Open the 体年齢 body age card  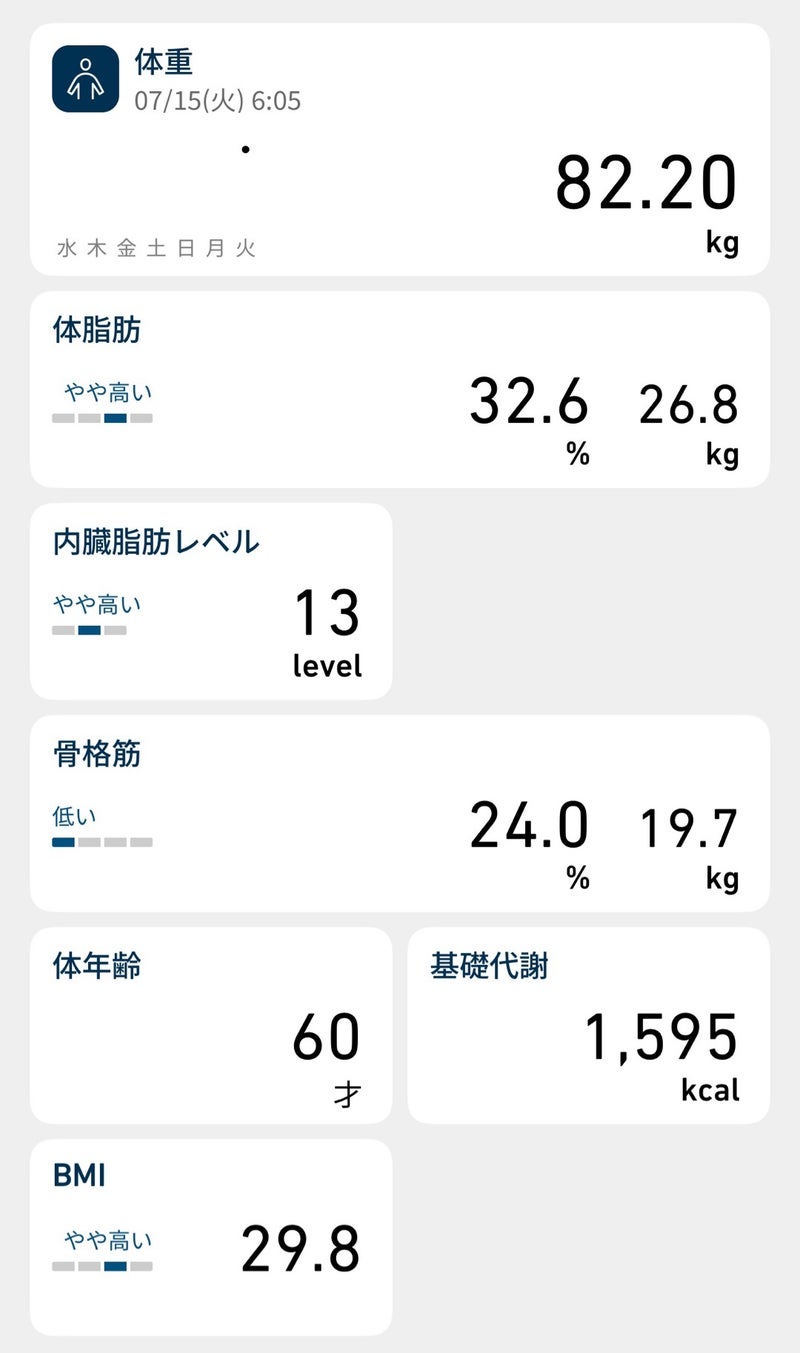[211, 1026]
